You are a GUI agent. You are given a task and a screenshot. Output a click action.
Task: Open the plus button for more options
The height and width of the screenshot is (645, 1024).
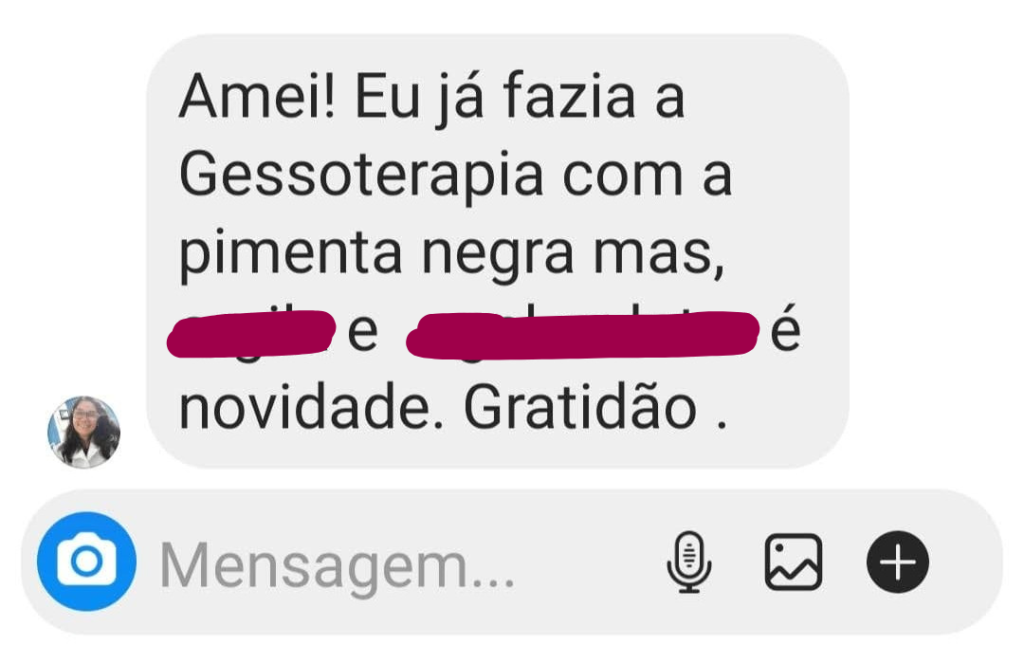(x=897, y=562)
